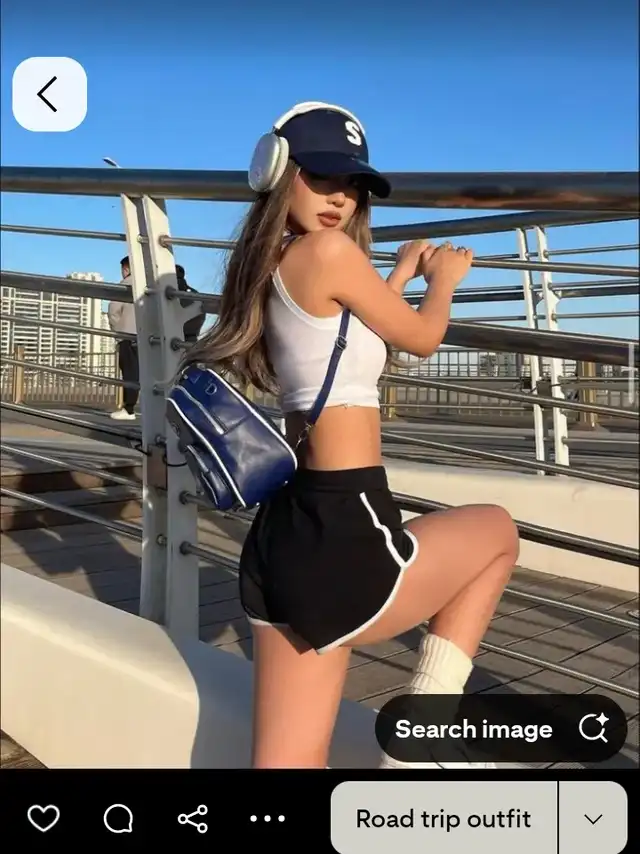This screenshot has height=854, width=640.
Task: Like this pin with the heart
Action: tap(43, 818)
